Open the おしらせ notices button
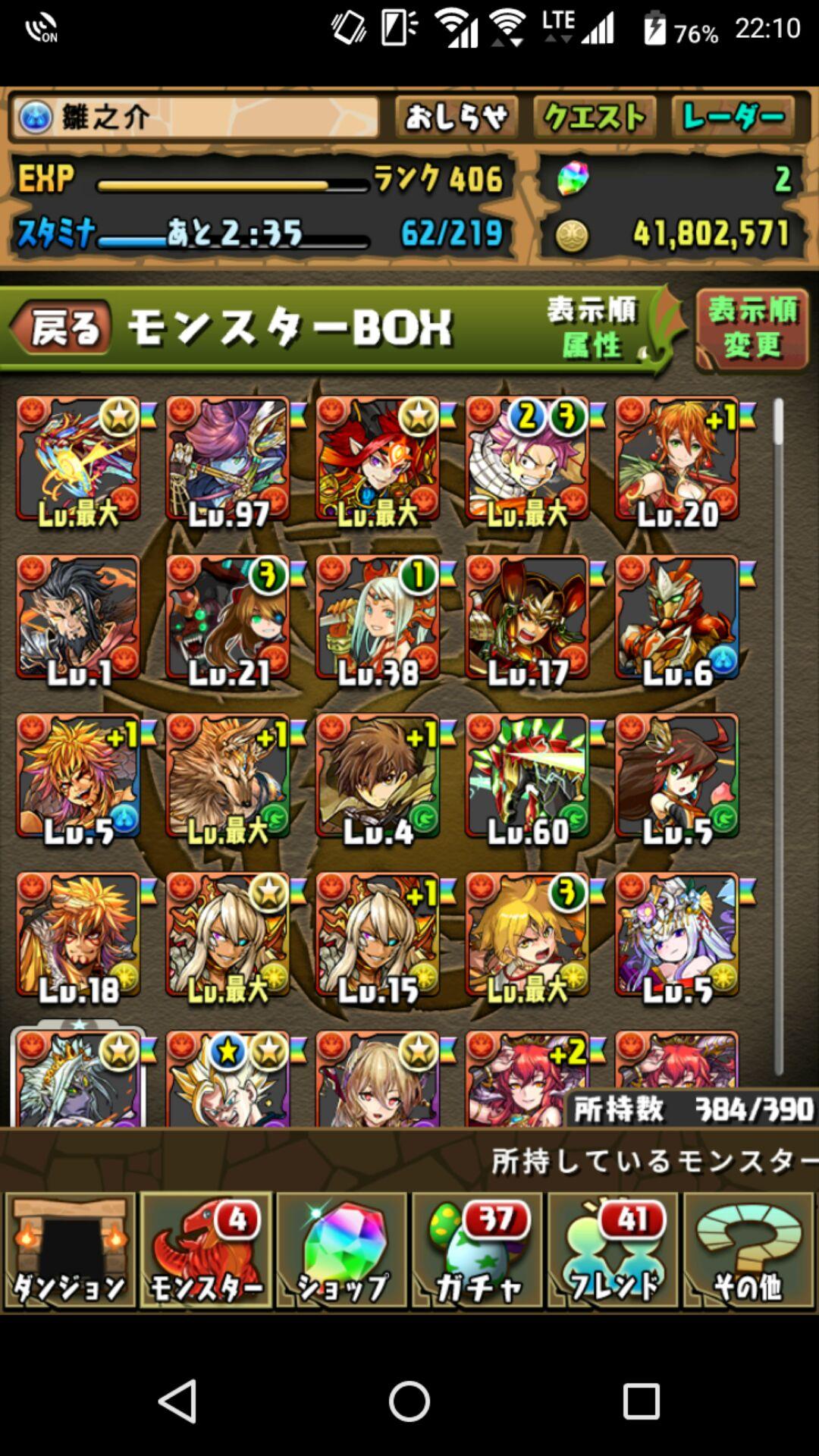This screenshot has height=1456, width=819. point(456,118)
